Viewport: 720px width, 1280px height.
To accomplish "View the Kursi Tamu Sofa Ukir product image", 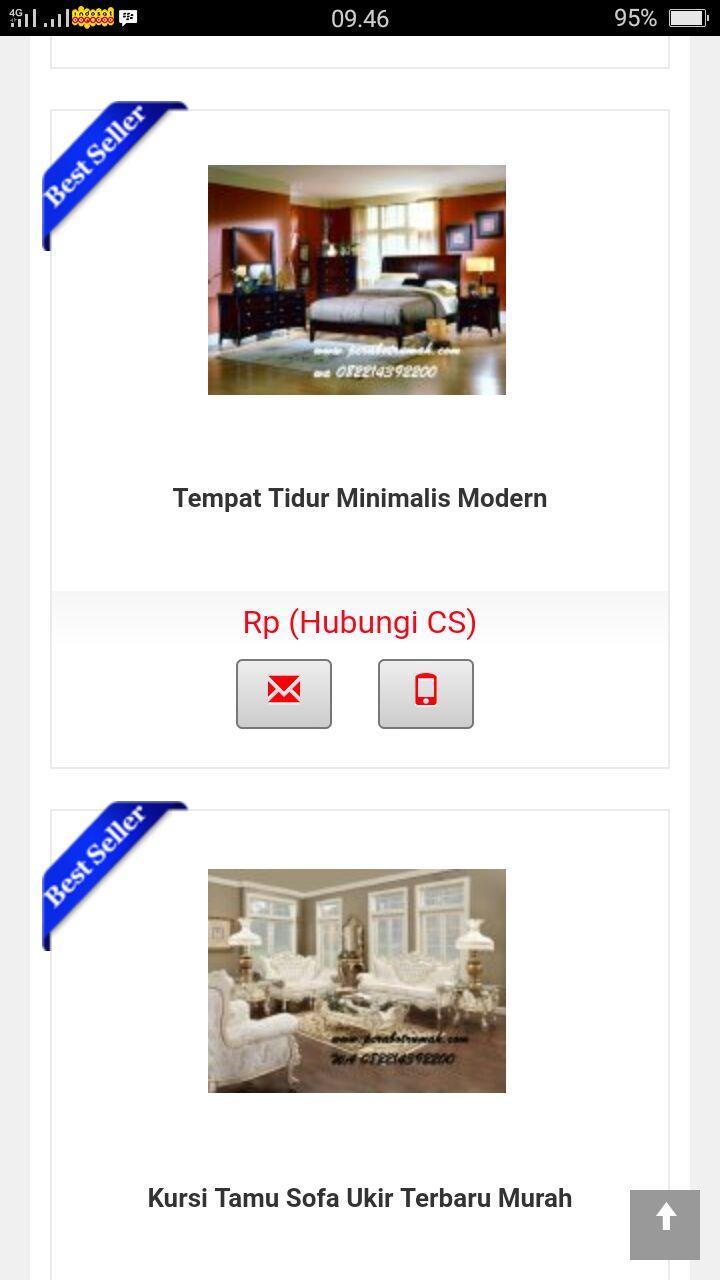I will 357,980.
